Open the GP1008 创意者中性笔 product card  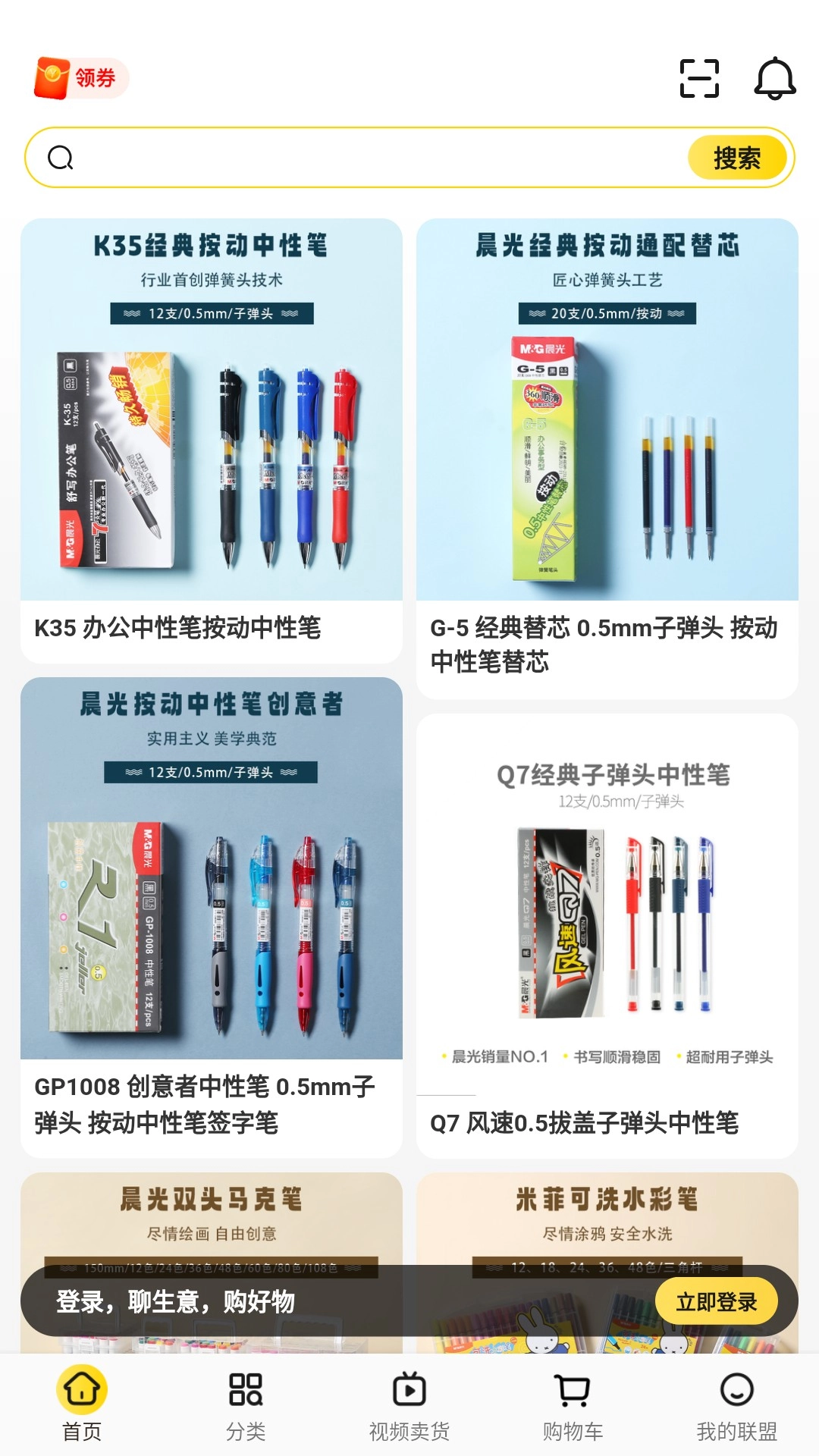(x=212, y=910)
